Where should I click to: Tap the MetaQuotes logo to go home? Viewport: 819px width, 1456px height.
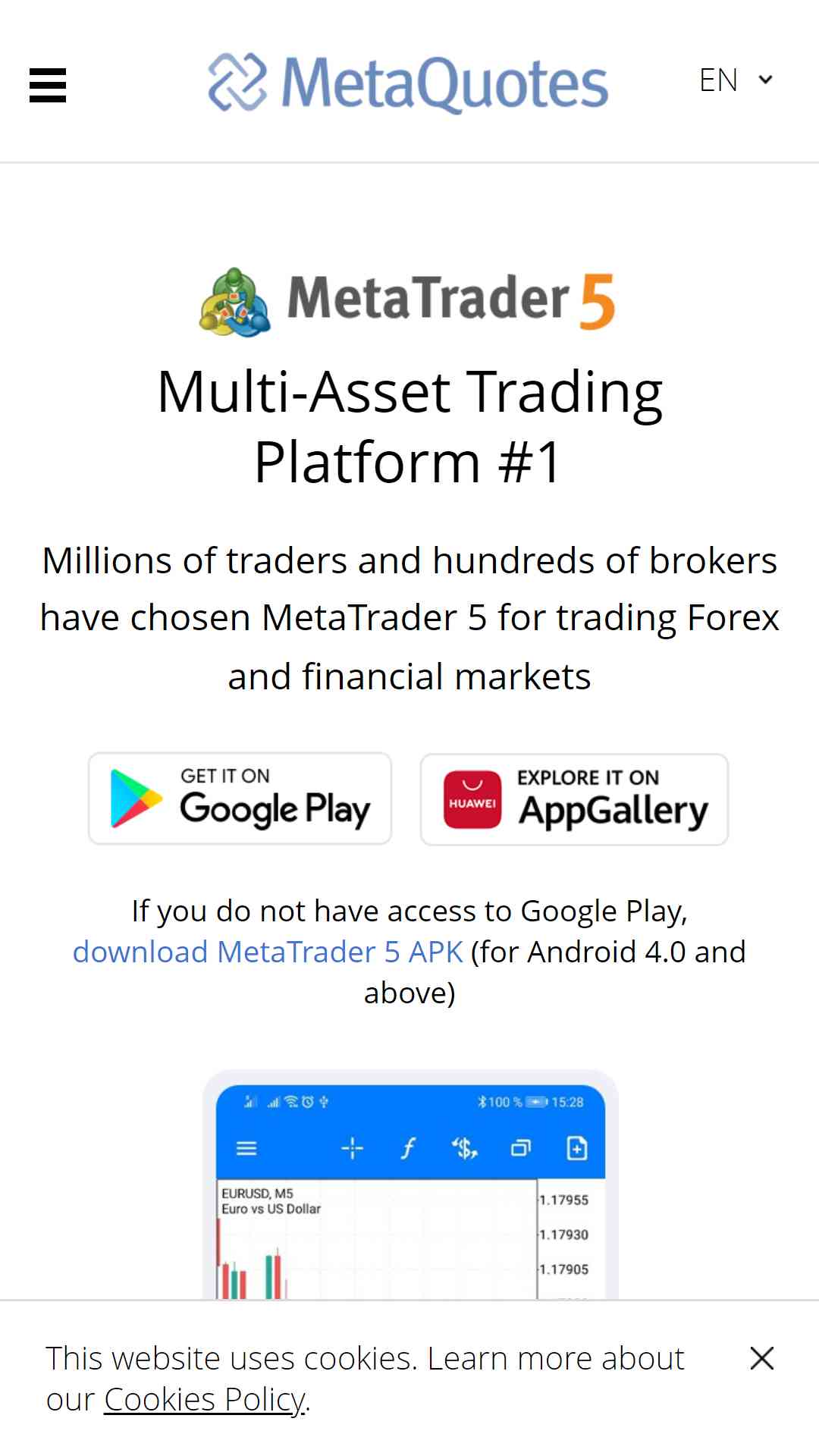(408, 83)
